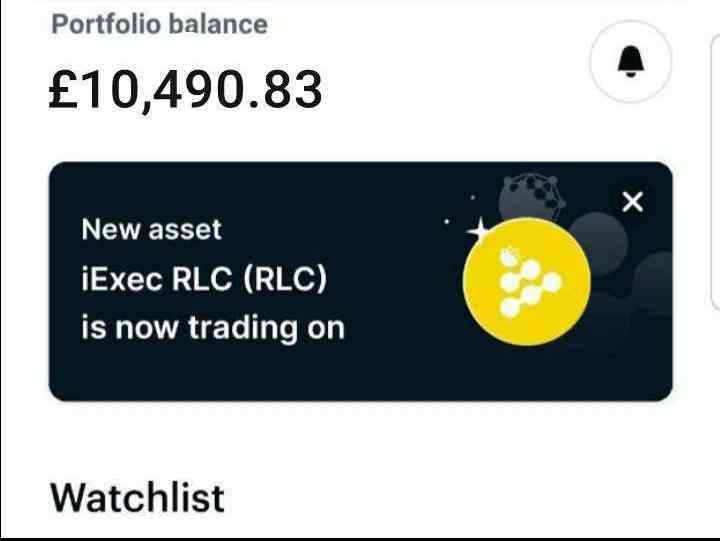Dismiss the iExec RLC new asset banner

pyautogui.click(x=632, y=202)
